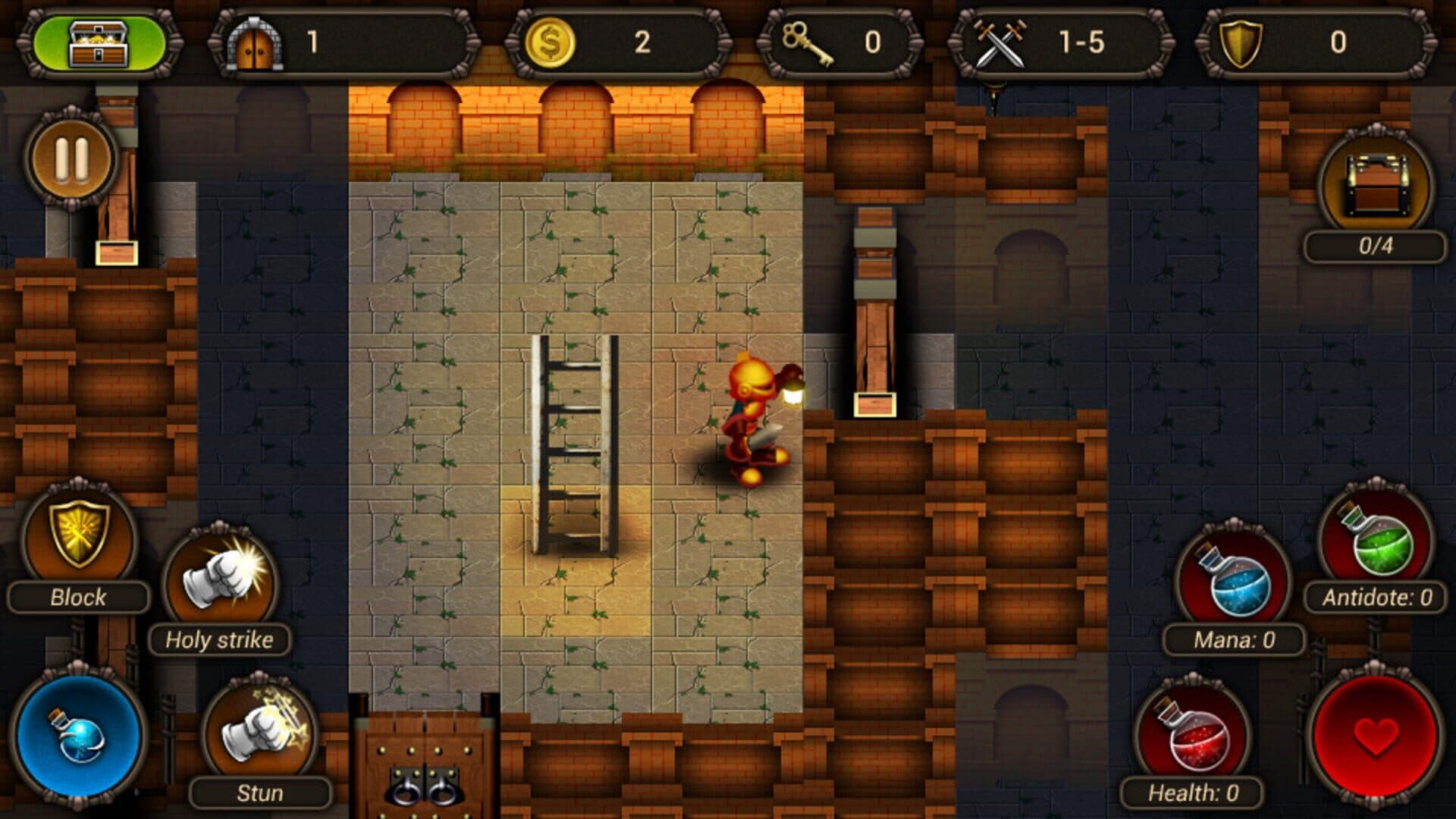This screenshot has height=819, width=1456.
Task: Open the treasure chest counter 0/4
Action: pyautogui.click(x=1376, y=186)
